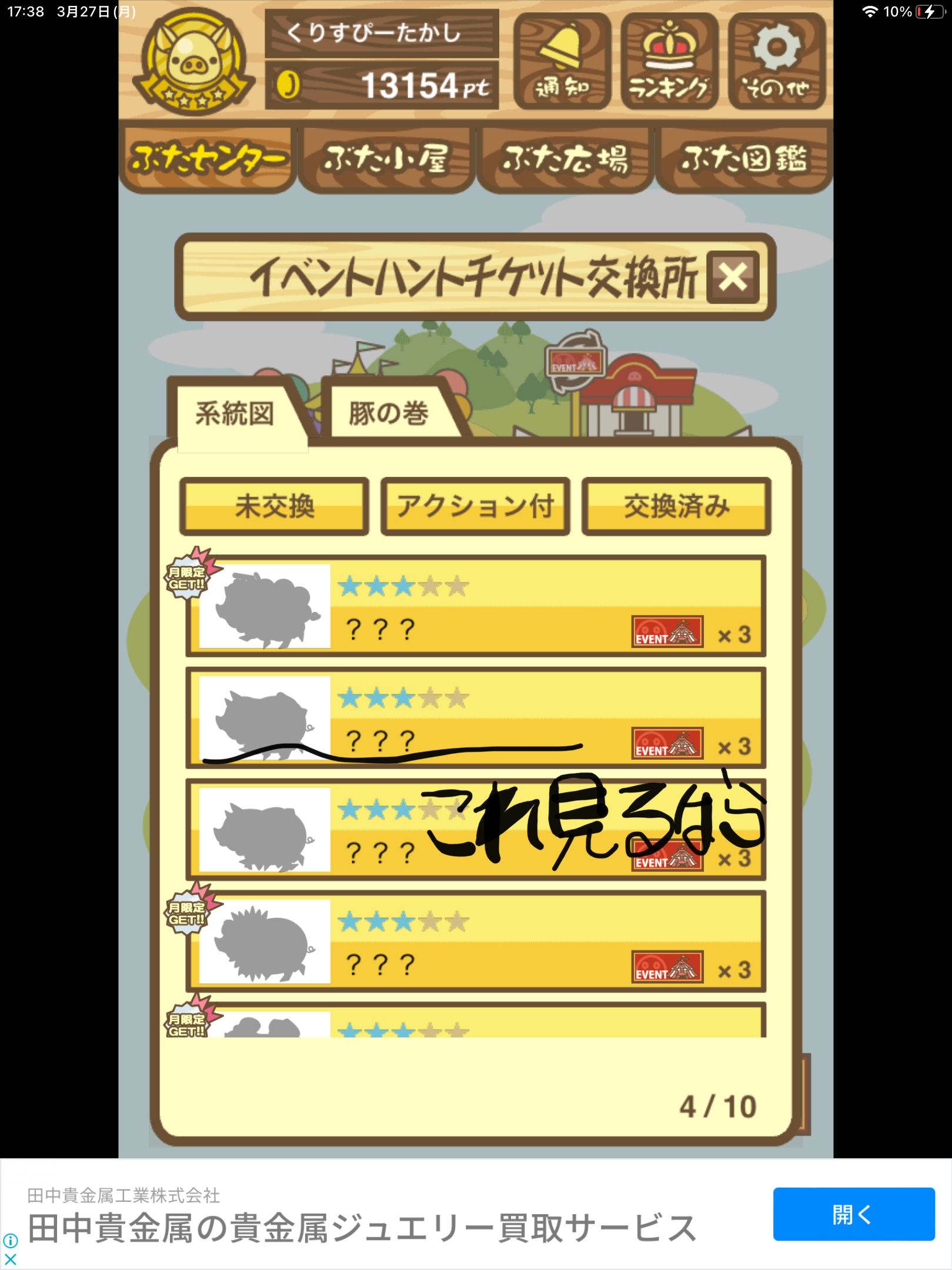Switch to the ぶた小屋 tab
Image resolution: width=952 pixels, height=1270 pixels.
click(x=386, y=159)
